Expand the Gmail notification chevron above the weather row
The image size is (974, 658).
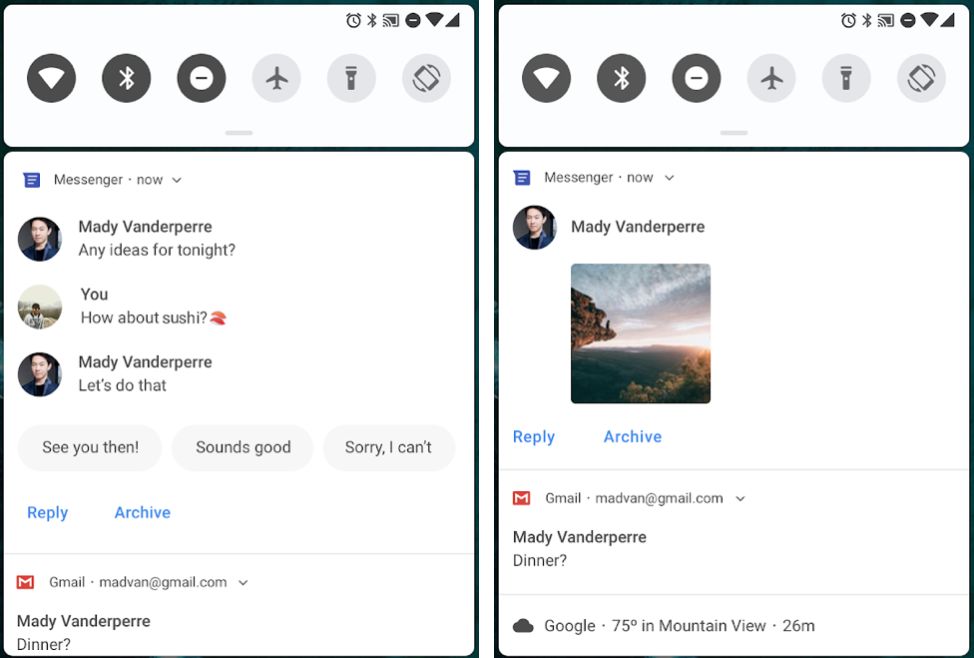point(740,499)
